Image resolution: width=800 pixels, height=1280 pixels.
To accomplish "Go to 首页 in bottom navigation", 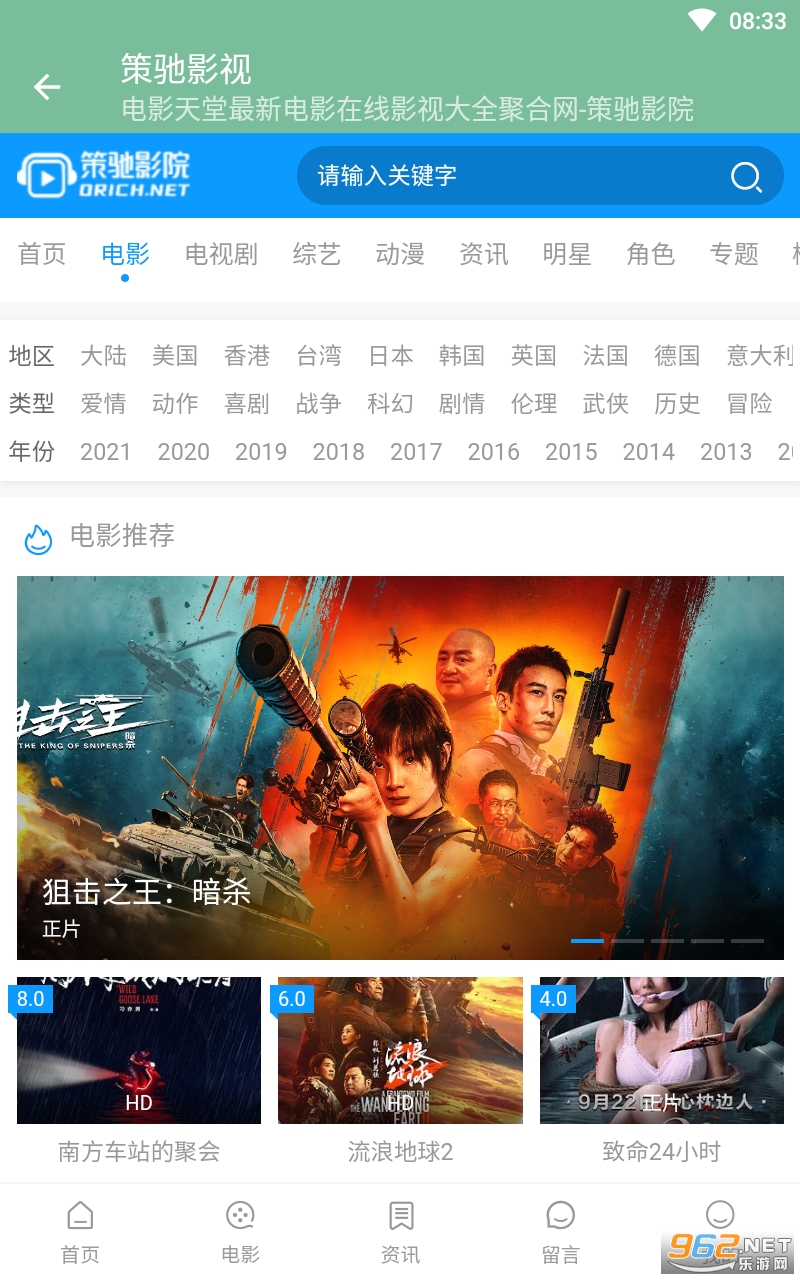I will click(x=80, y=1232).
